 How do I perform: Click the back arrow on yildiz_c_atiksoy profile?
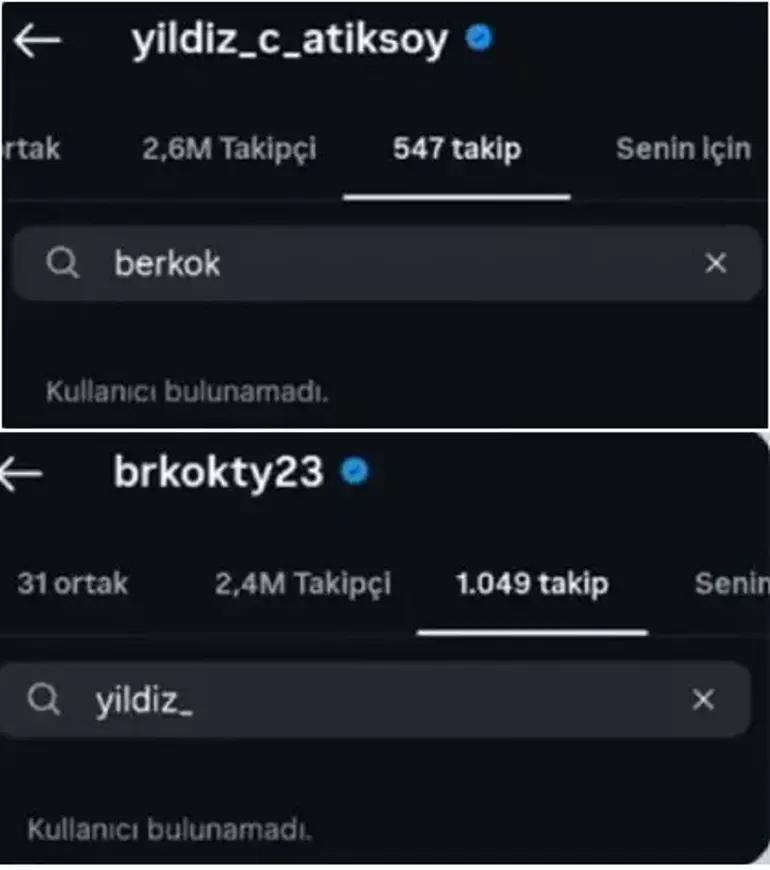click(x=37, y=41)
